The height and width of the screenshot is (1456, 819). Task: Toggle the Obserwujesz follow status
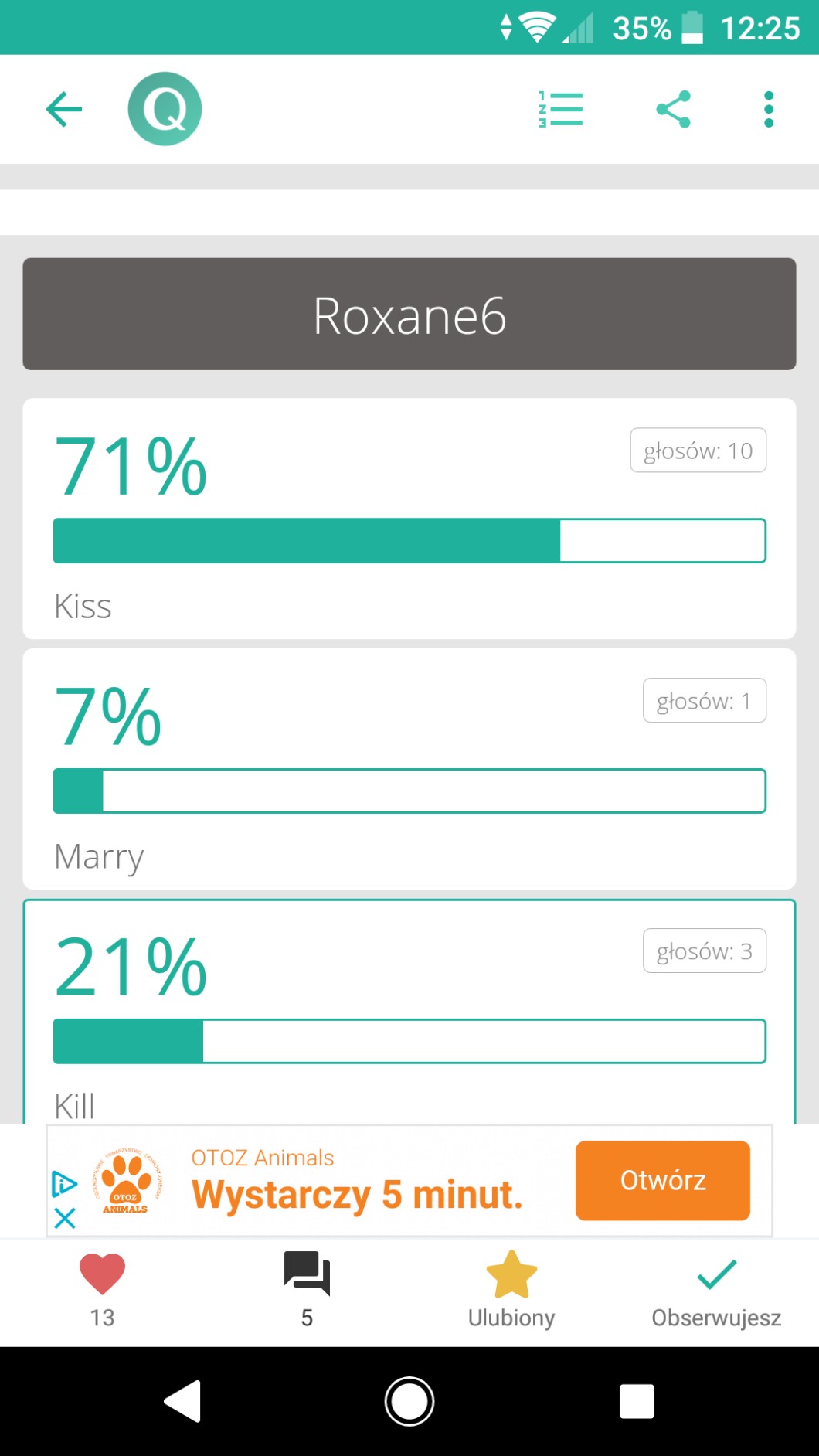tap(716, 1288)
